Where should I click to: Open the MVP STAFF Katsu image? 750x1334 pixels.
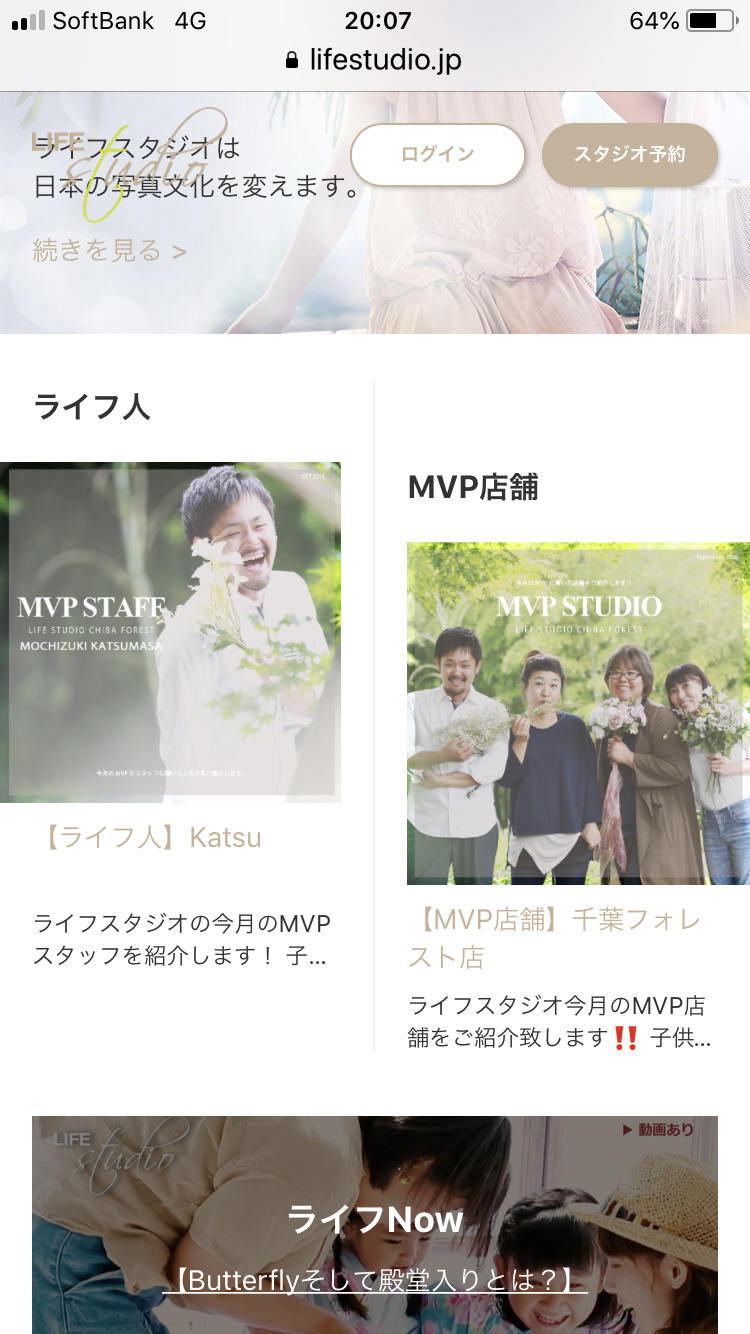[x=170, y=632]
